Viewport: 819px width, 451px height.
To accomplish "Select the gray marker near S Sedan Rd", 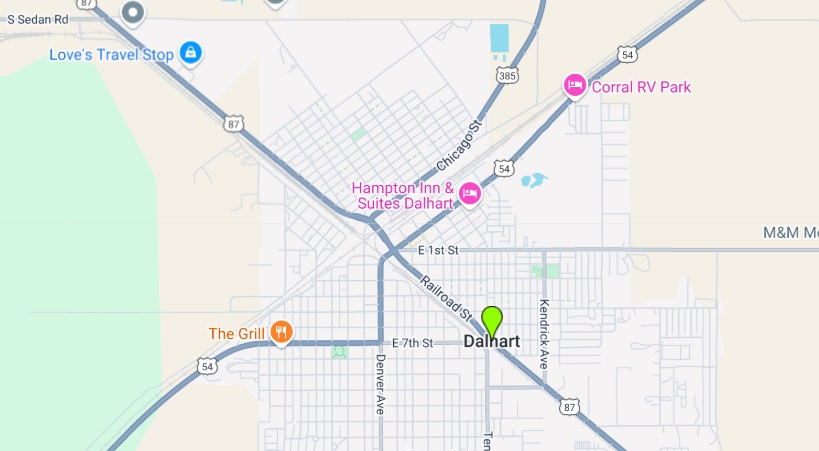I will (x=133, y=11).
